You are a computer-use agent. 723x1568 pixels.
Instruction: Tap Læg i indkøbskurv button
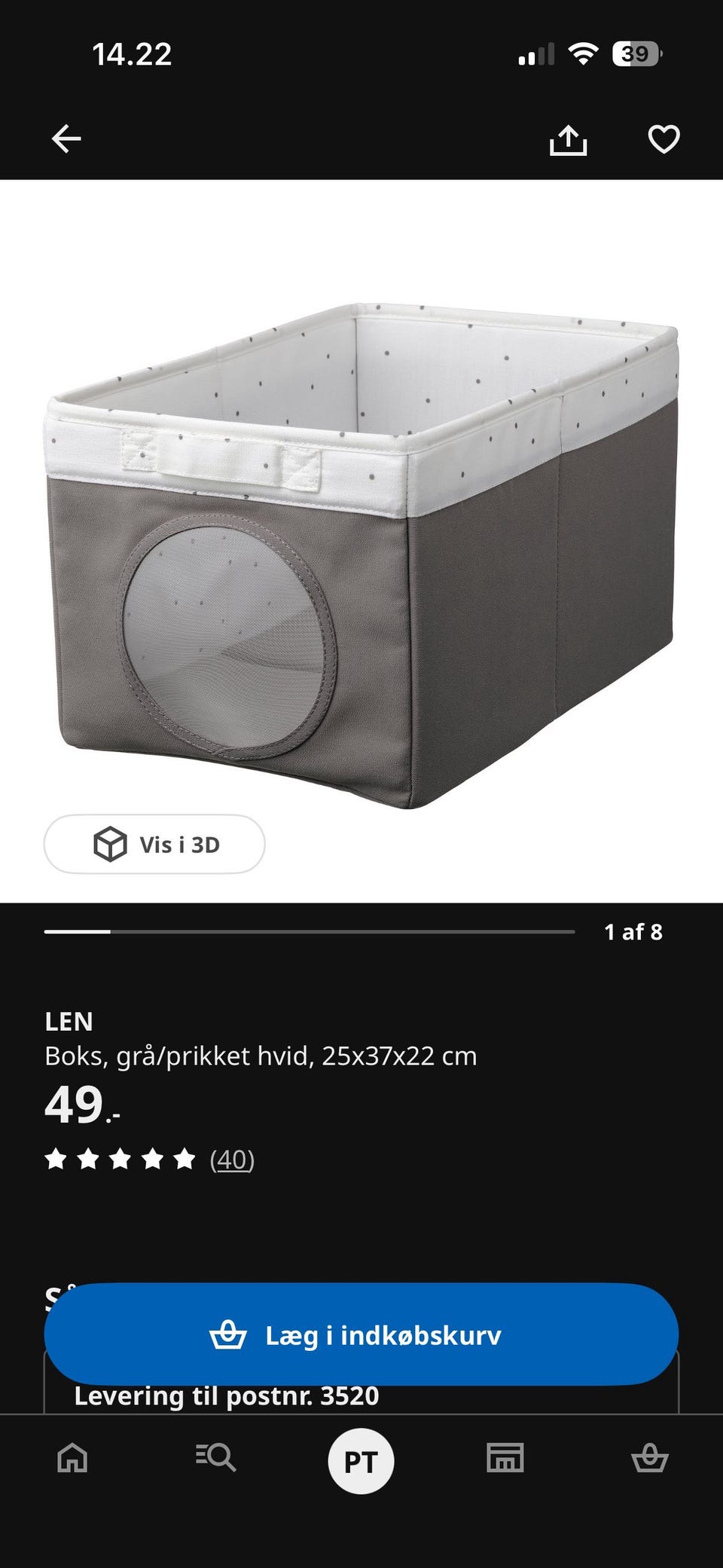click(361, 1334)
